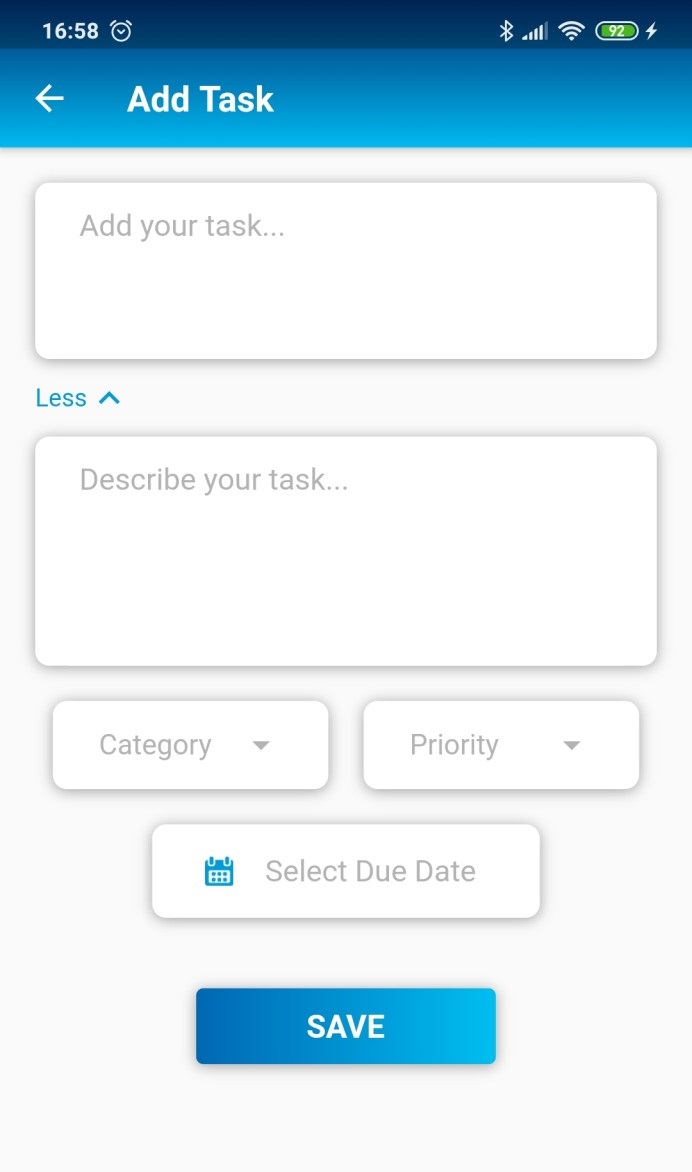692x1172 pixels.
Task: Go back using the arrow icon
Action: tap(49, 98)
